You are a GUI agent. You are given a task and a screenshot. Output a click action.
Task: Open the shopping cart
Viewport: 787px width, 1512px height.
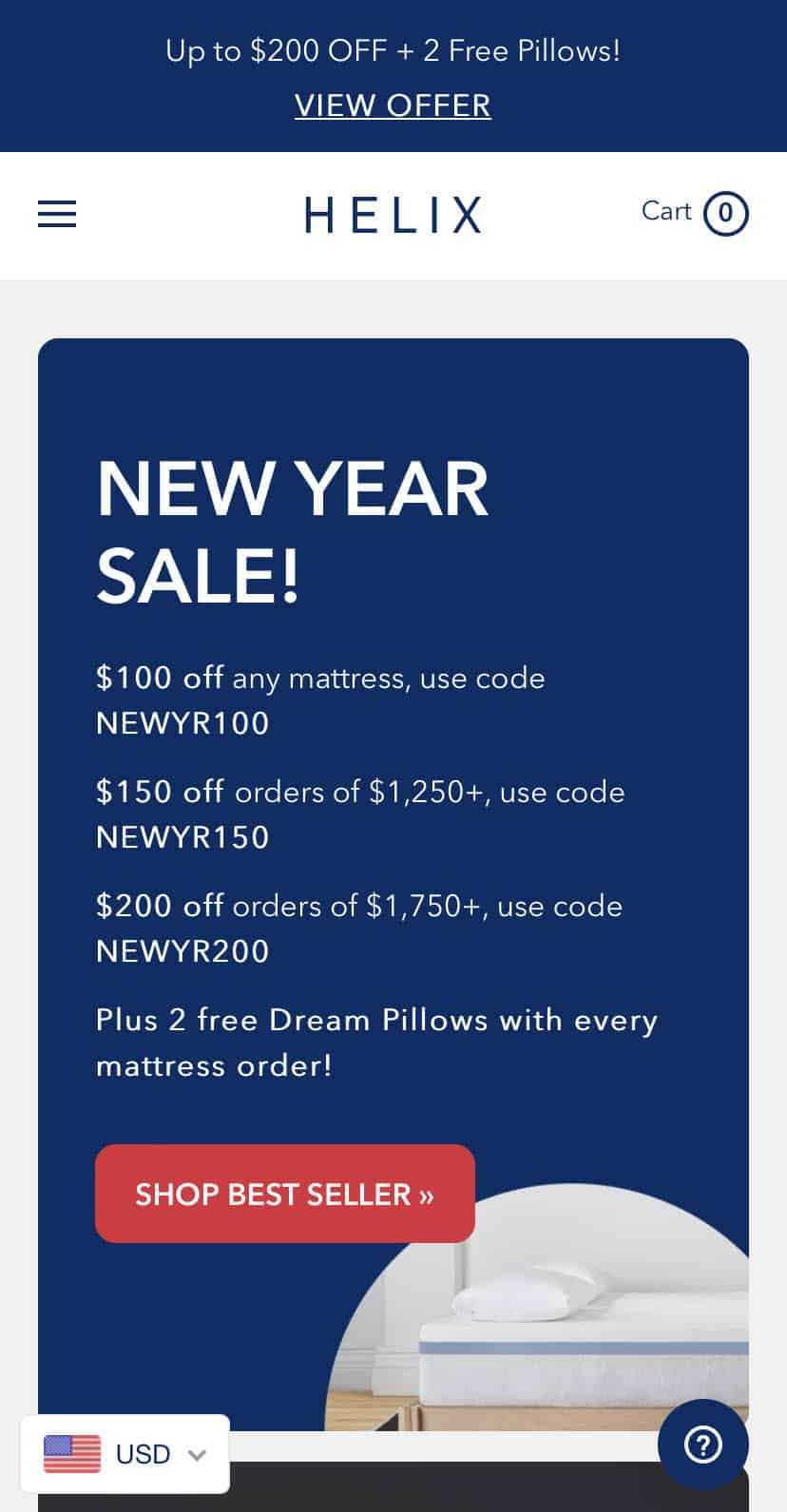pyautogui.click(x=695, y=213)
